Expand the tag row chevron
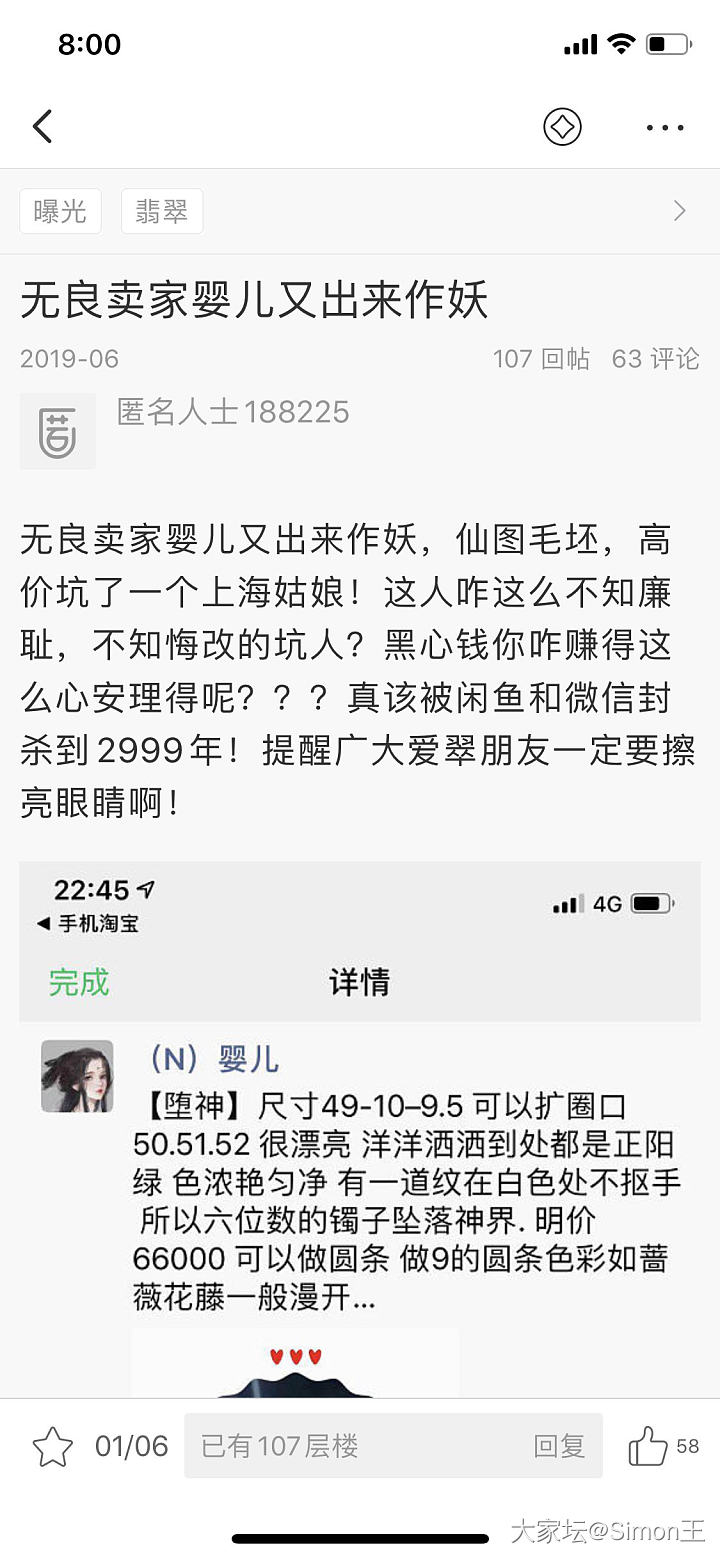Screen dimensions: 720x1559 (x=680, y=211)
